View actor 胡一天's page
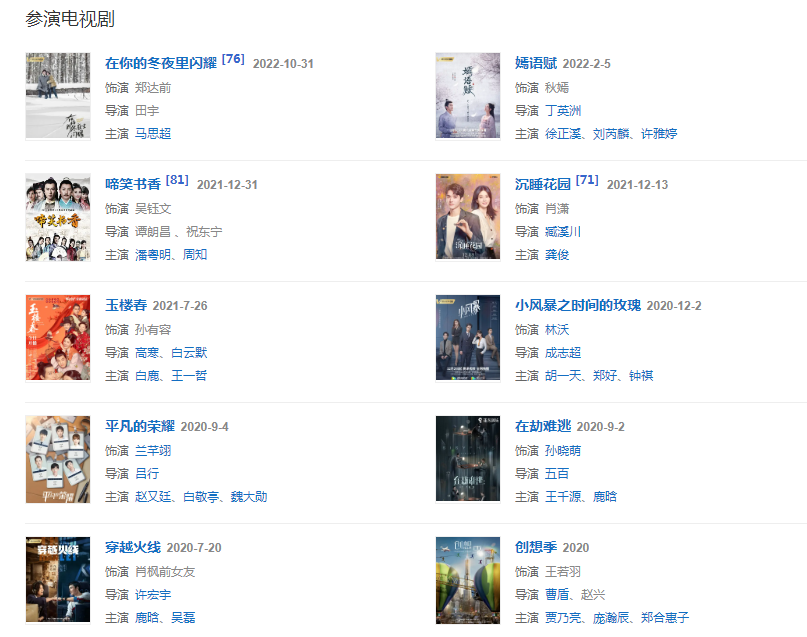 point(563,375)
